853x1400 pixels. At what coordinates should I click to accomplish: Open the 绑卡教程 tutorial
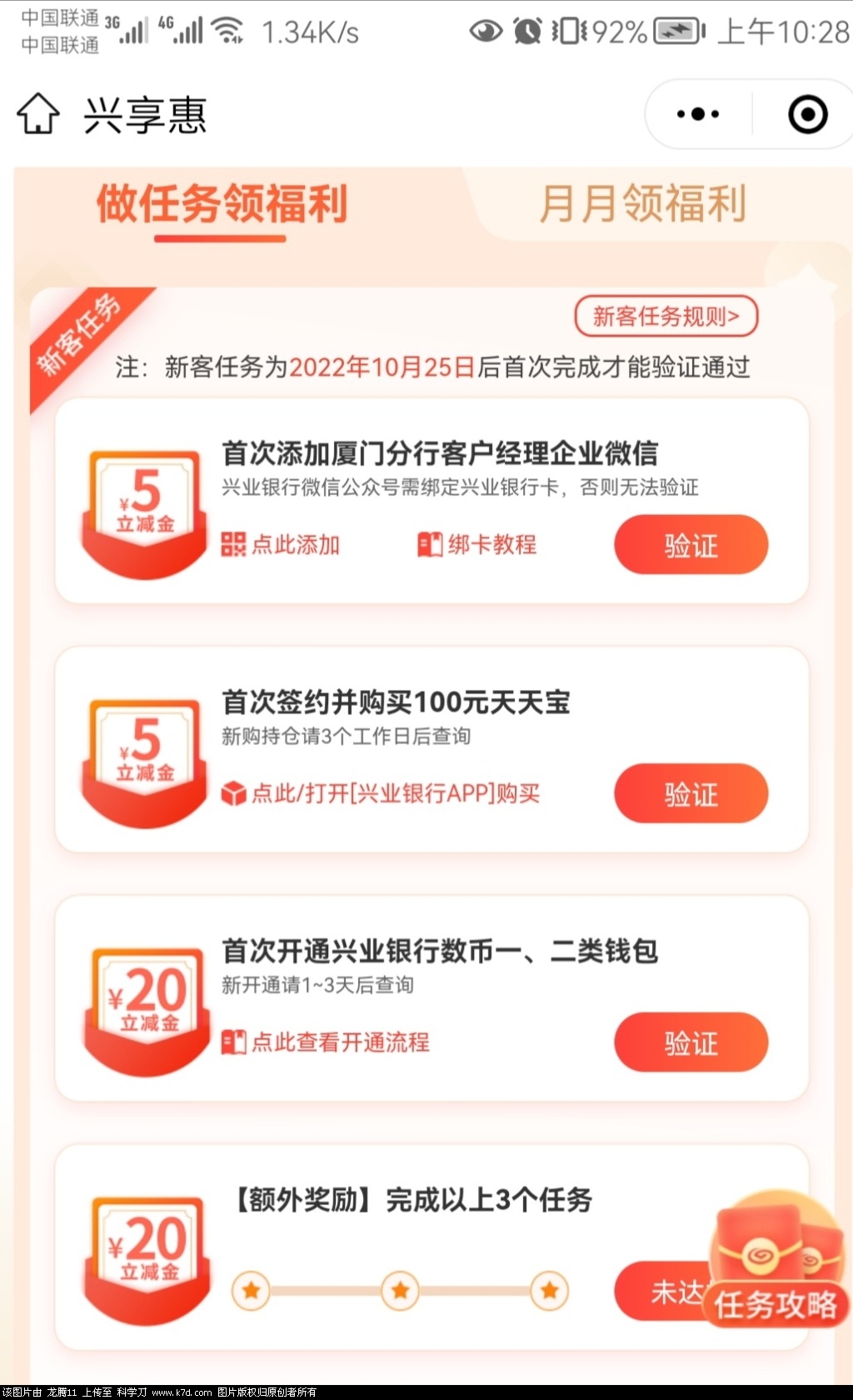tap(477, 545)
